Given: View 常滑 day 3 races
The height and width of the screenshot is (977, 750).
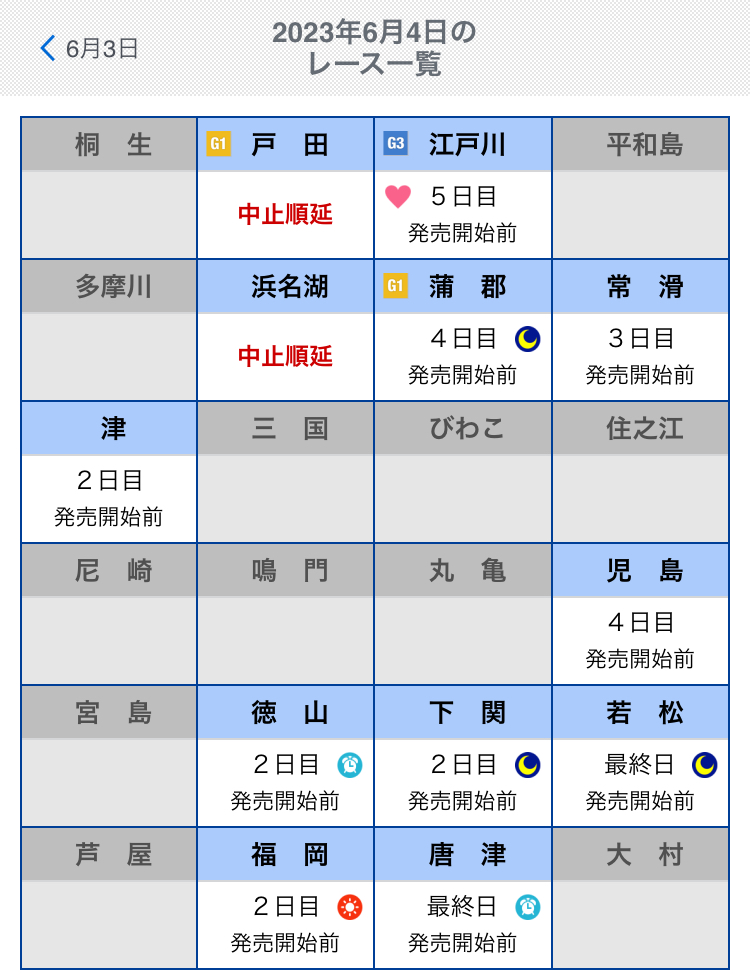Looking at the screenshot, I should click(640, 330).
